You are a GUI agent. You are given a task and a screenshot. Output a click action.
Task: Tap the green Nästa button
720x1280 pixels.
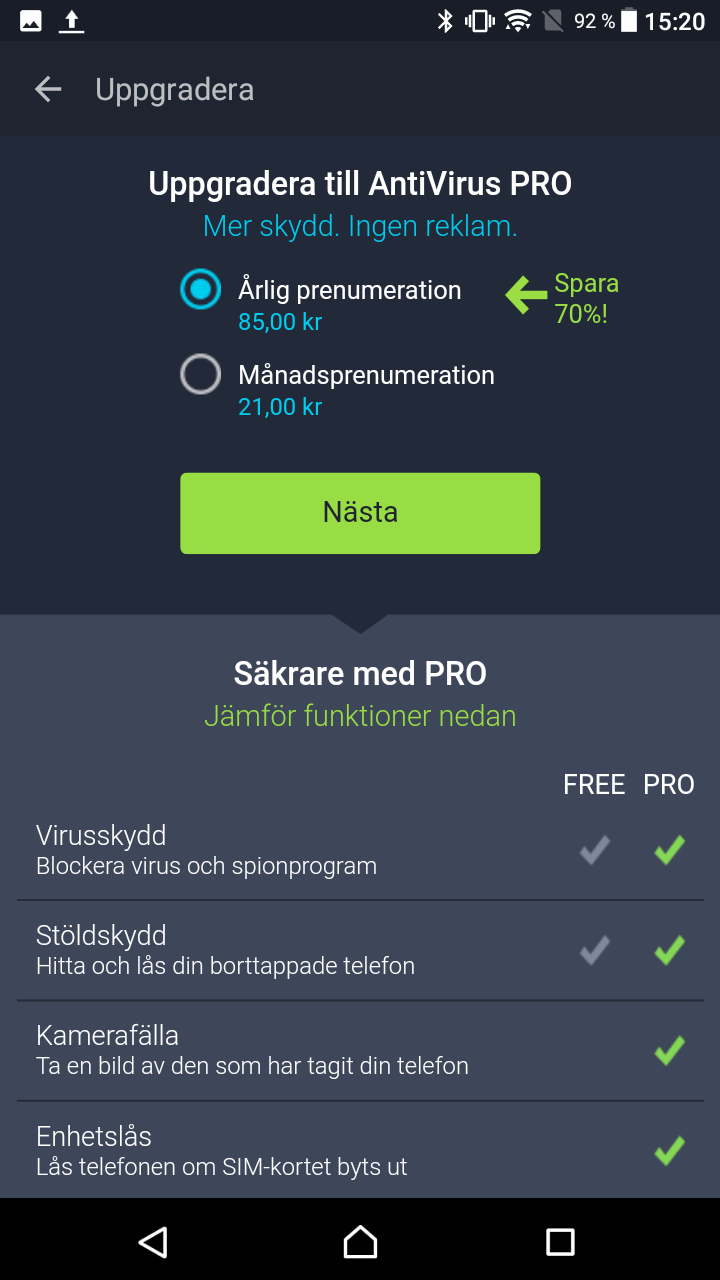coord(360,513)
